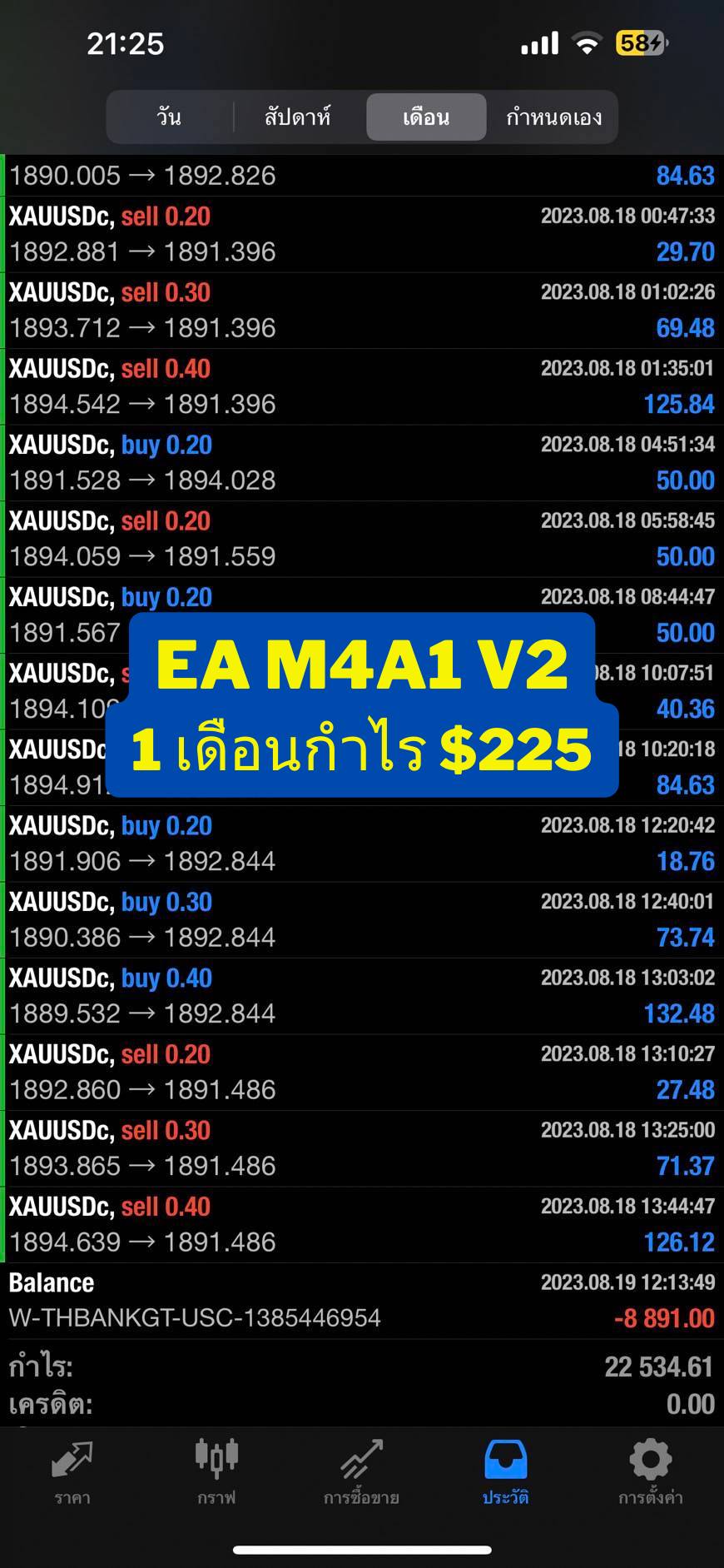Choose the กำหนดเอง (custom) period tab
The width and height of the screenshot is (724, 1568).
[x=553, y=117]
